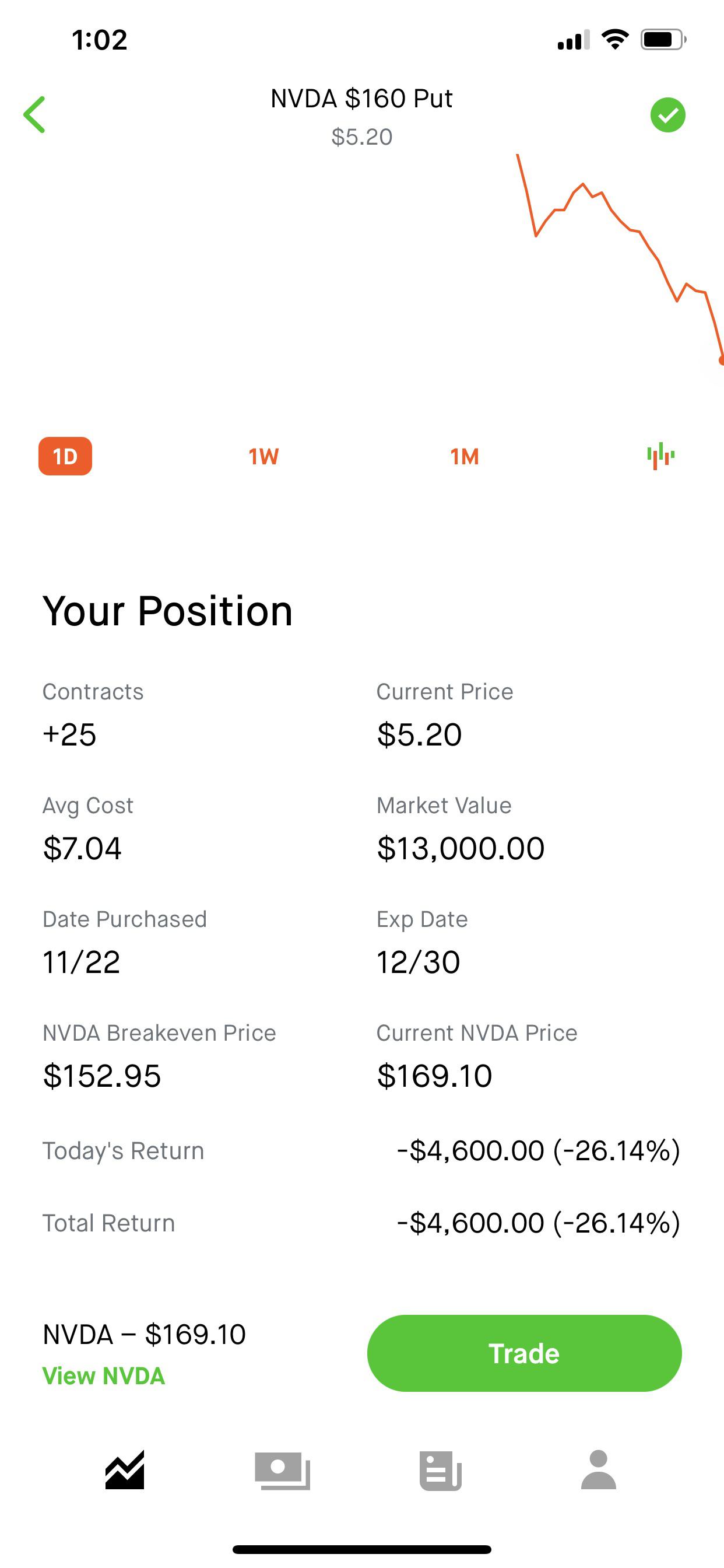The image size is (724, 1568).
Task: Go back using the green arrow
Action: 34,114
